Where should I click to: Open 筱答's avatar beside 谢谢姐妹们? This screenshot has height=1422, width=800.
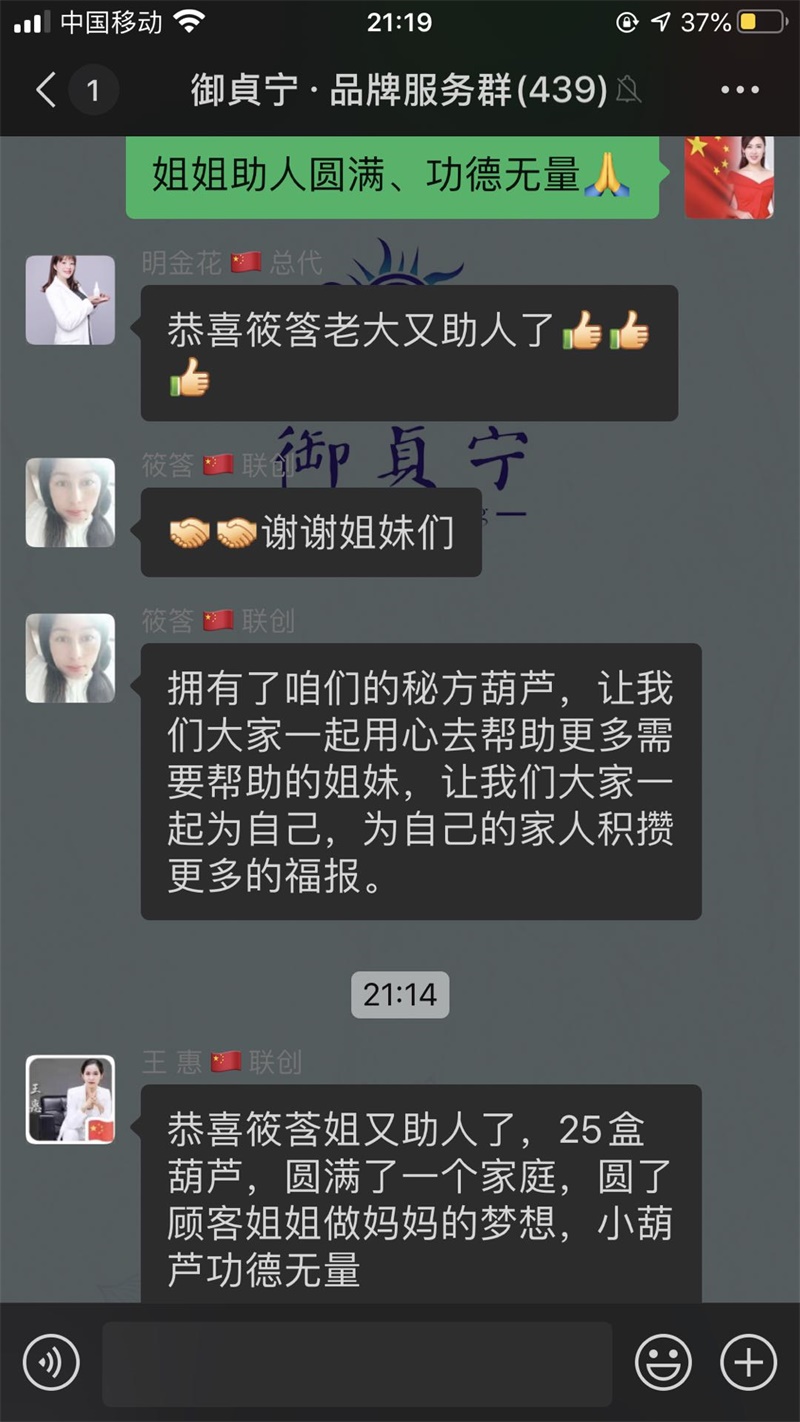point(70,503)
